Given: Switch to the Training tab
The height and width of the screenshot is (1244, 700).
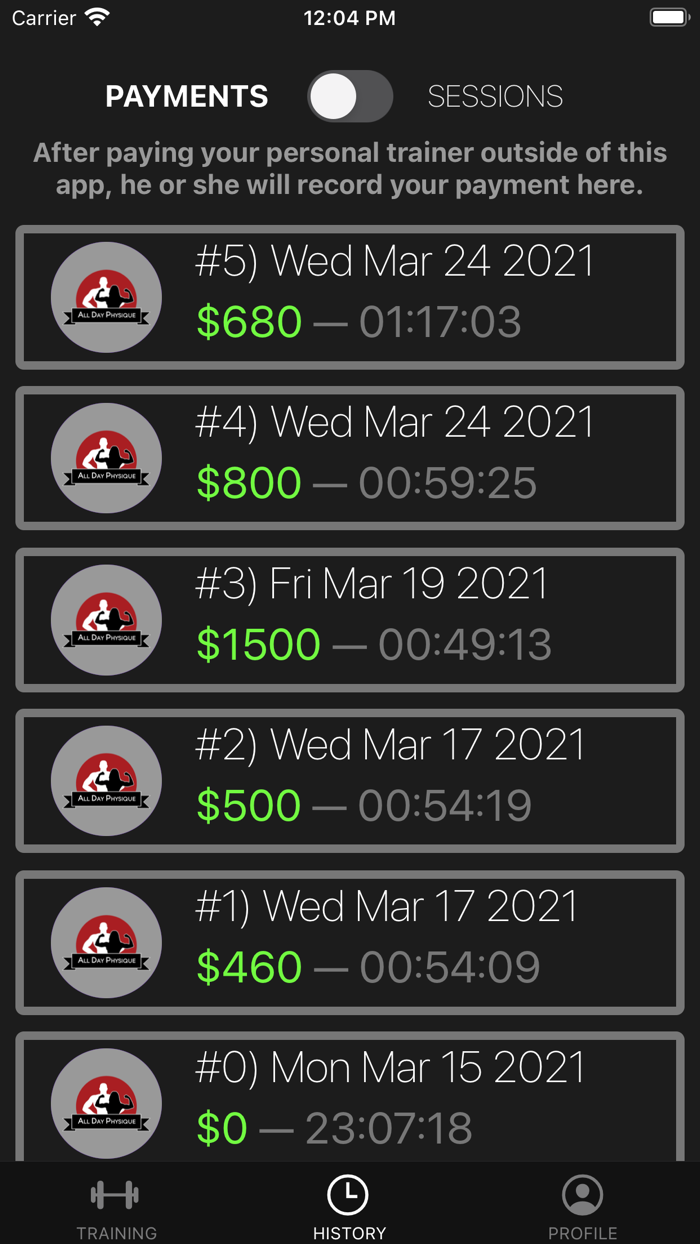Looking at the screenshot, I should click(116, 1208).
